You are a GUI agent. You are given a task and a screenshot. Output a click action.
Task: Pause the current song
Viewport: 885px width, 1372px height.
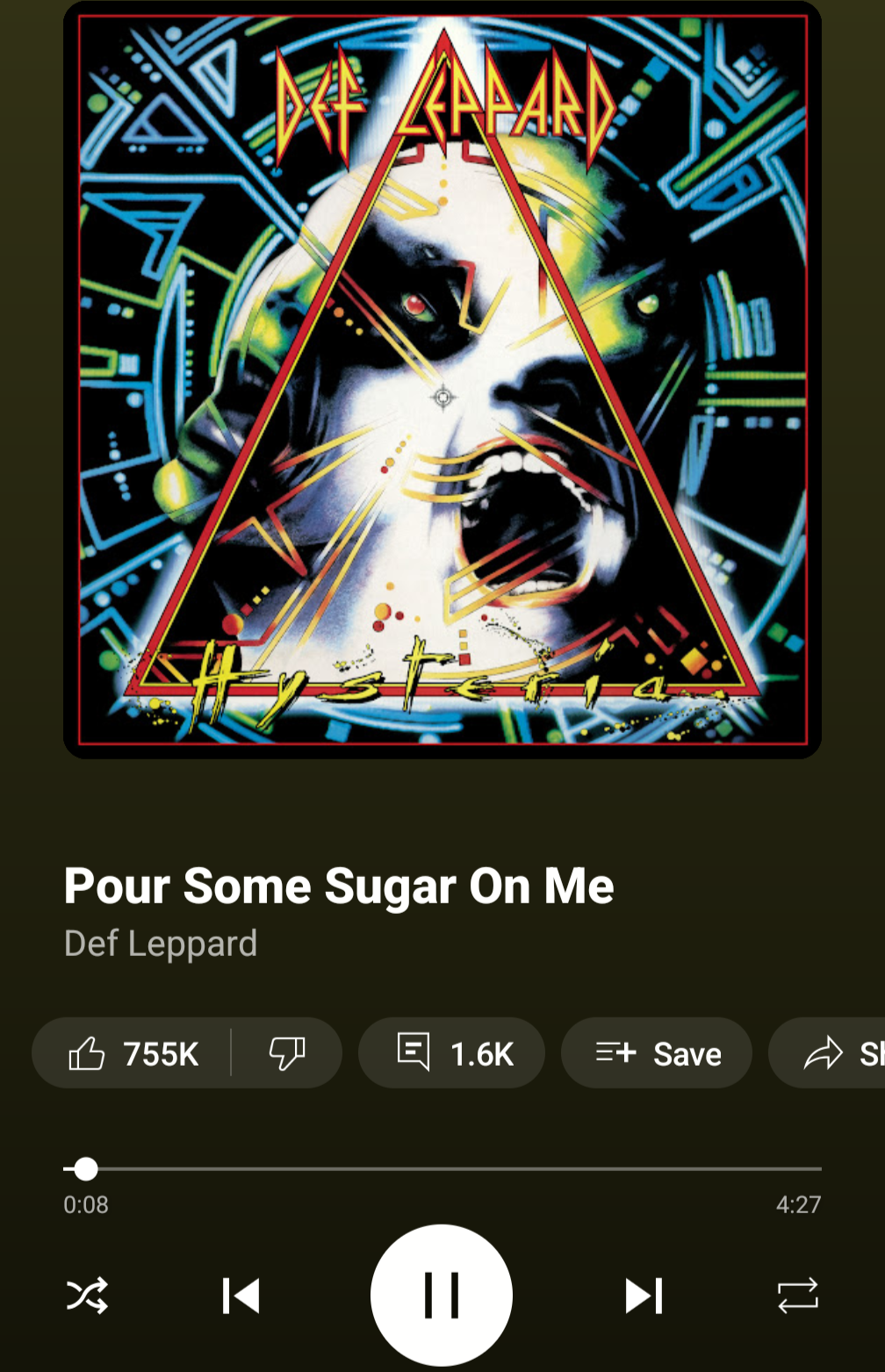click(x=441, y=1295)
